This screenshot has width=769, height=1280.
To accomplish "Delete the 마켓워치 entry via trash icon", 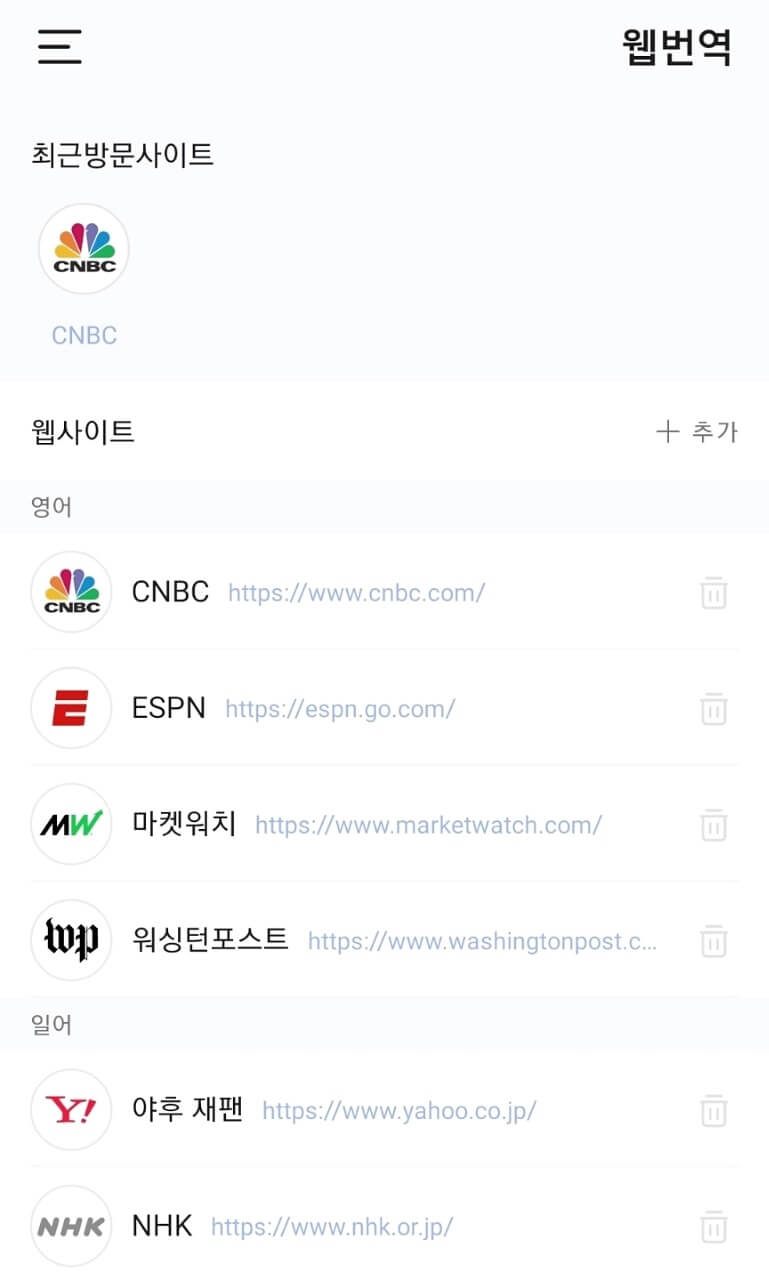I will [713, 827].
